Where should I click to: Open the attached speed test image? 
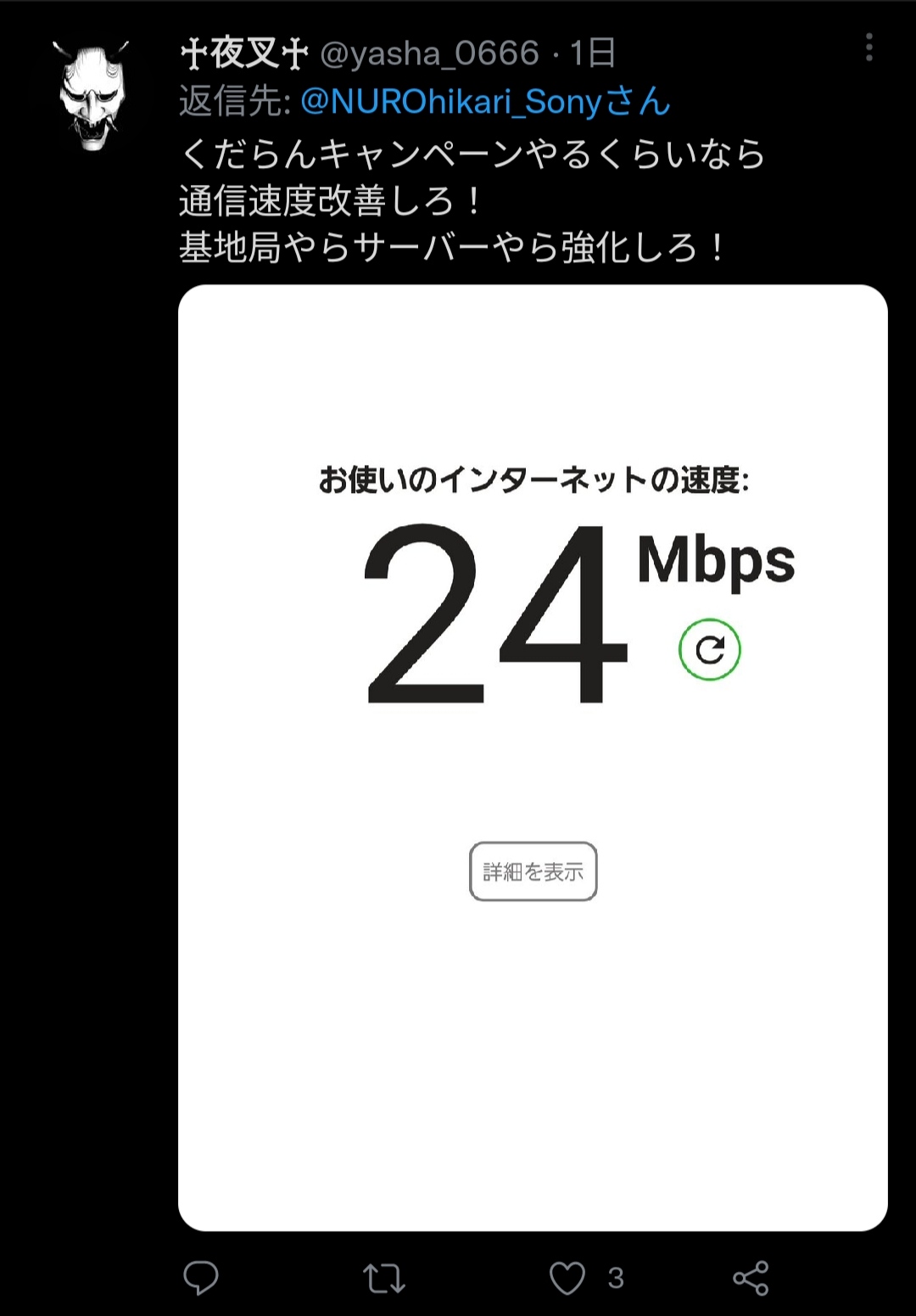pyautogui.click(x=533, y=757)
